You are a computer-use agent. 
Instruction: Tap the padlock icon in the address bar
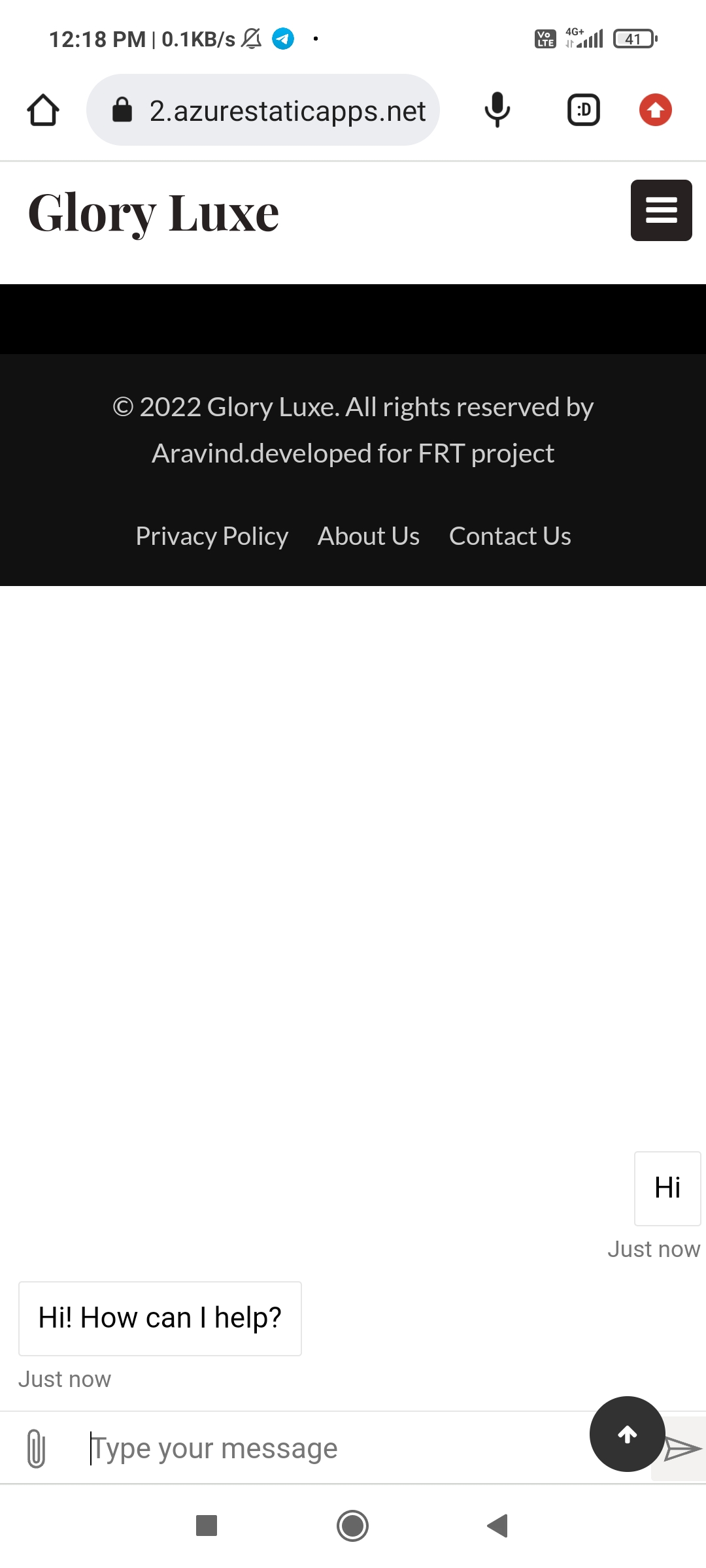point(122,110)
